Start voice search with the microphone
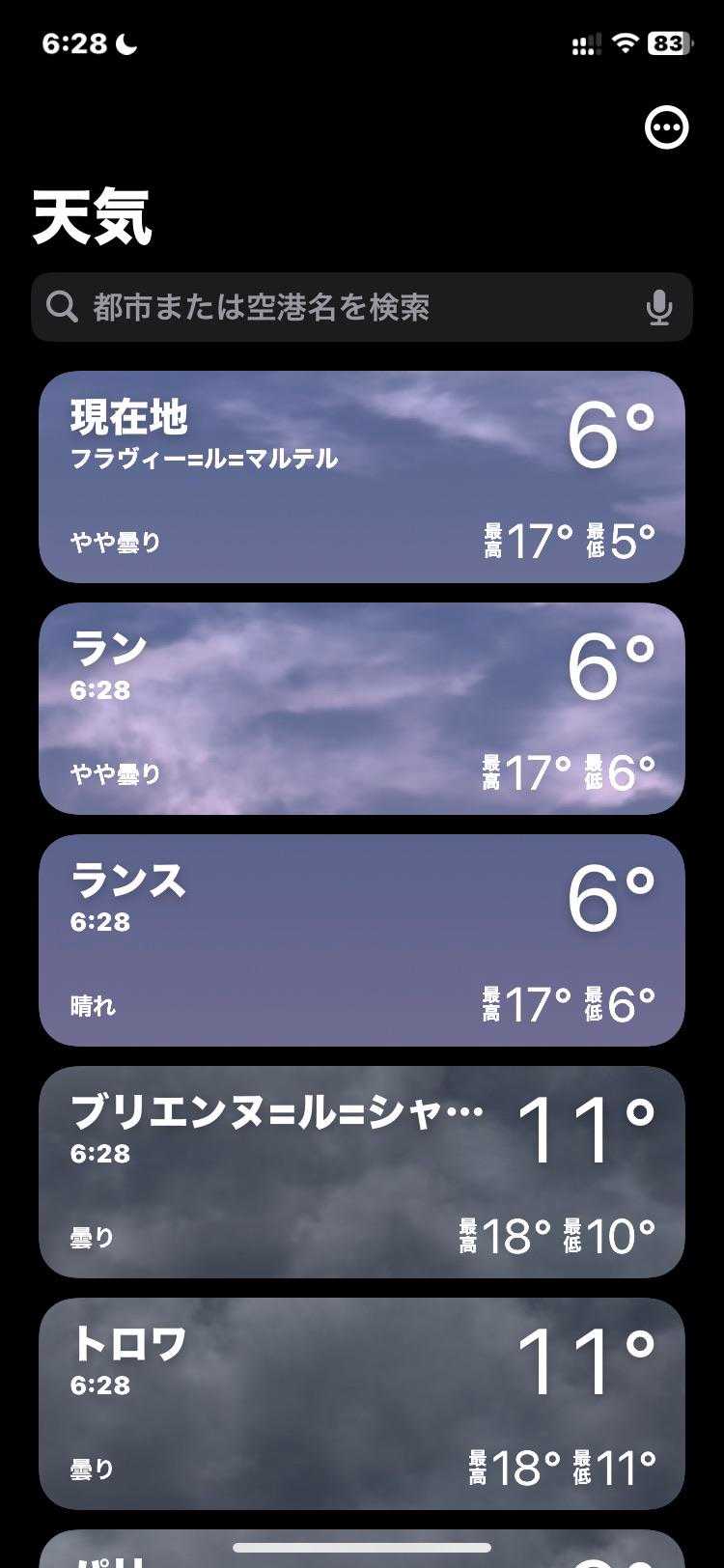This screenshot has width=724, height=1568. [x=659, y=307]
